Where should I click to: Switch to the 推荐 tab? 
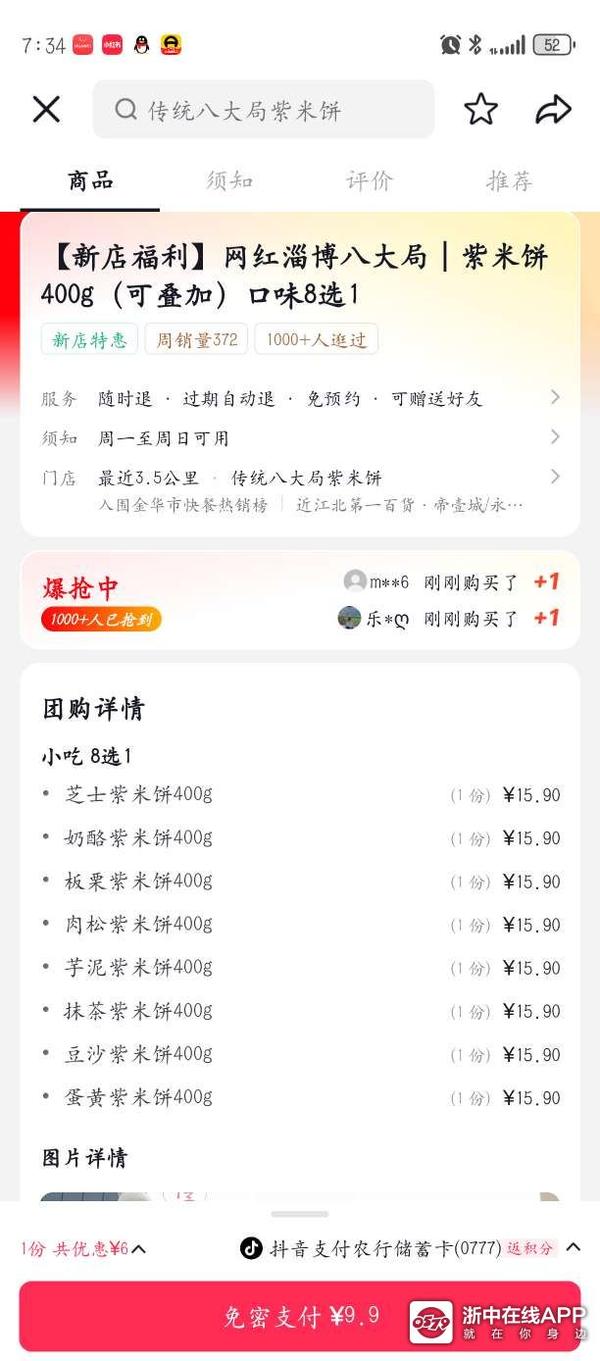(x=509, y=181)
